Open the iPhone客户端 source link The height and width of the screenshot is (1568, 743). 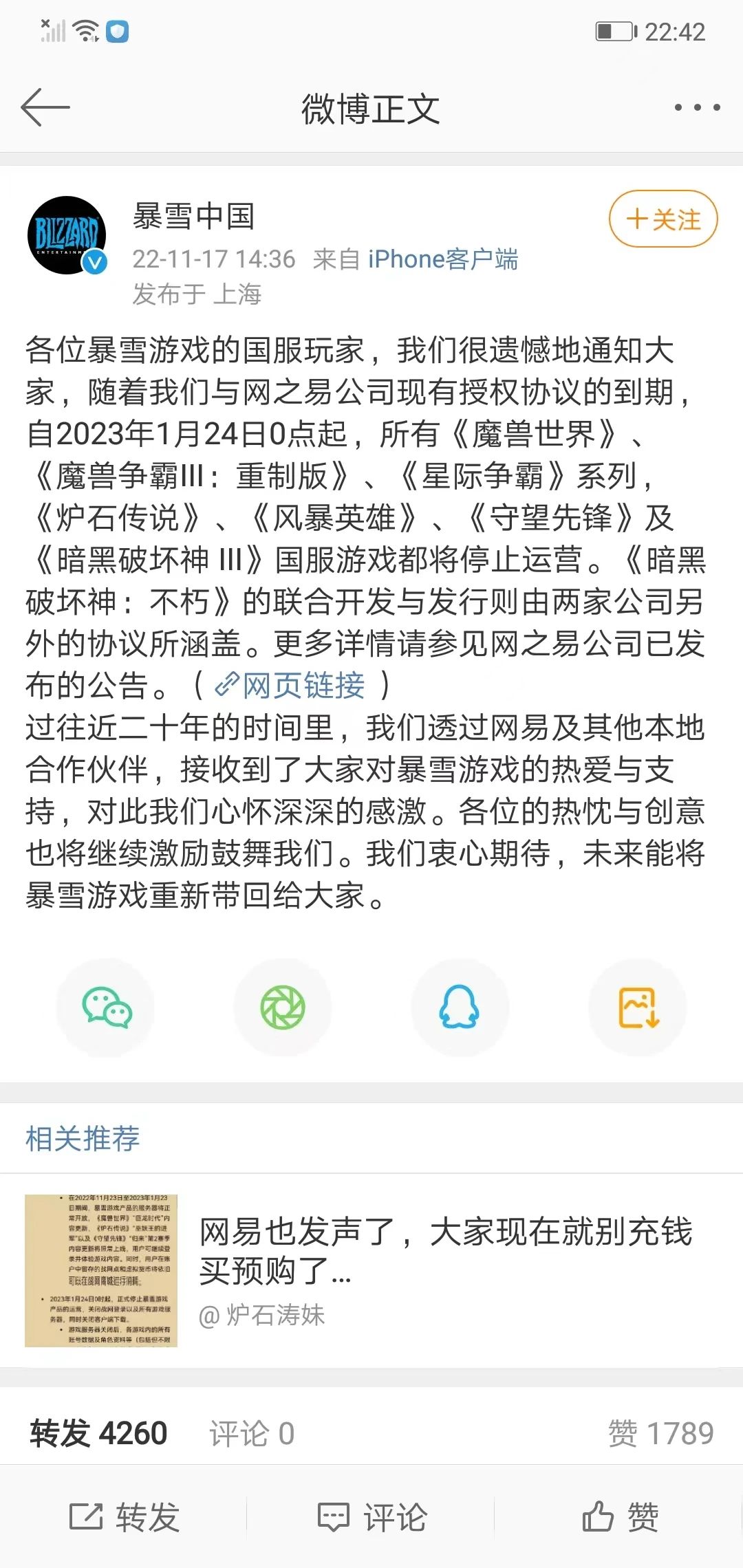click(x=442, y=259)
